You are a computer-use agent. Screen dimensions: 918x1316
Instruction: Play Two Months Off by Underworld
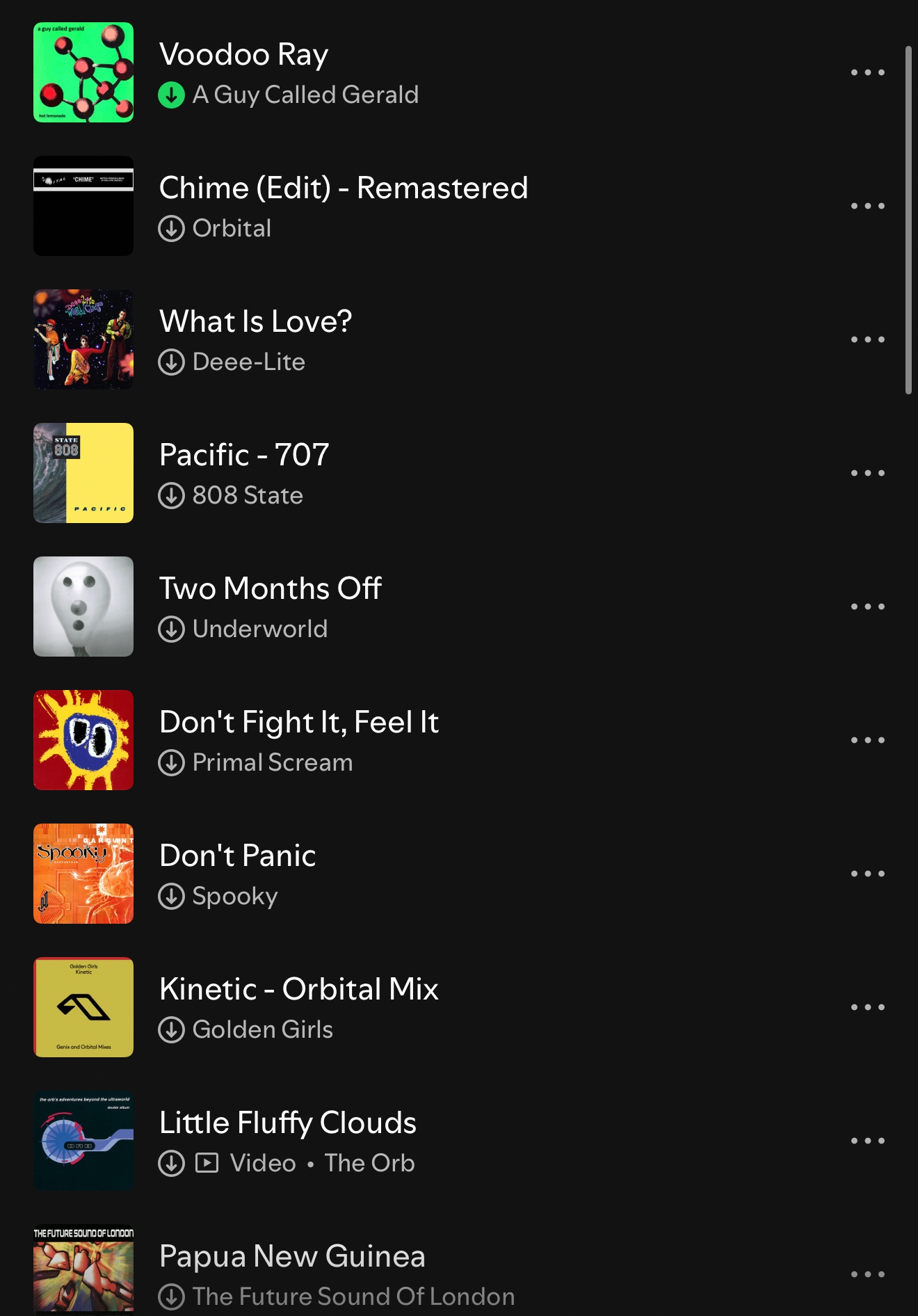(270, 589)
